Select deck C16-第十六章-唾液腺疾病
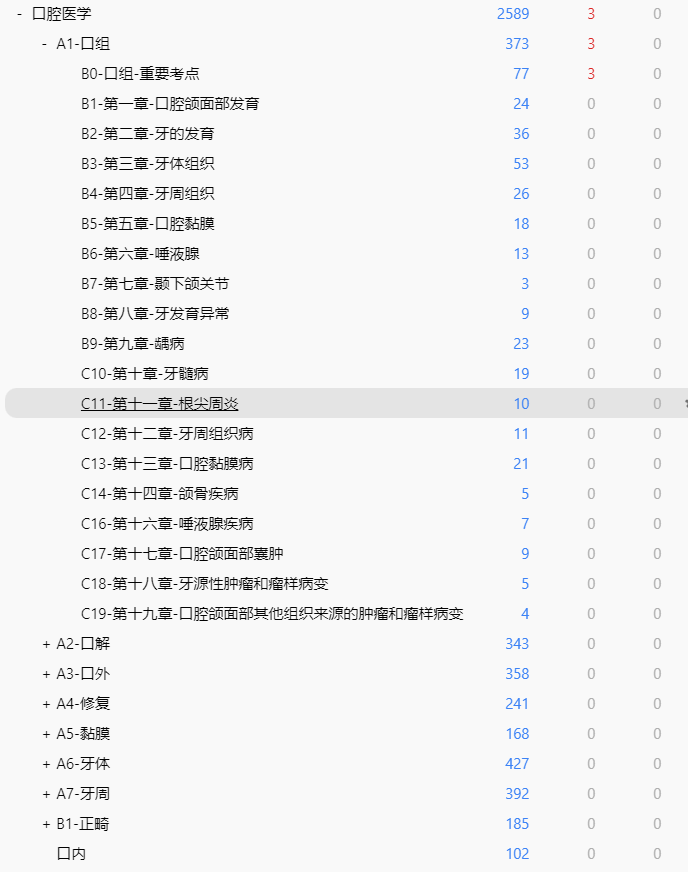The height and width of the screenshot is (872, 688). [x=166, y=524]
